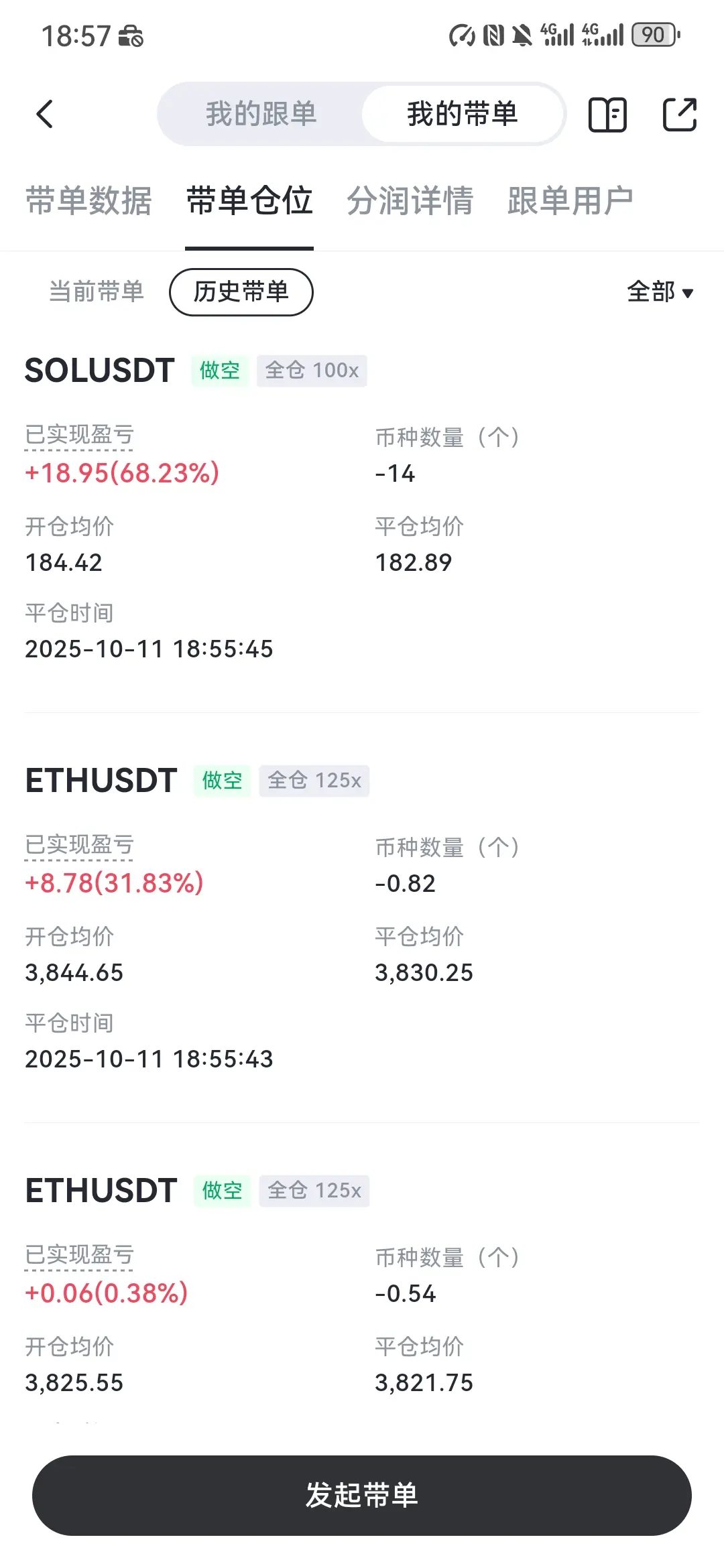The width and height of the screenshot is (724, 1568).
Task: Select the 我的带单 segment
Action: click(x=463, y=114)
